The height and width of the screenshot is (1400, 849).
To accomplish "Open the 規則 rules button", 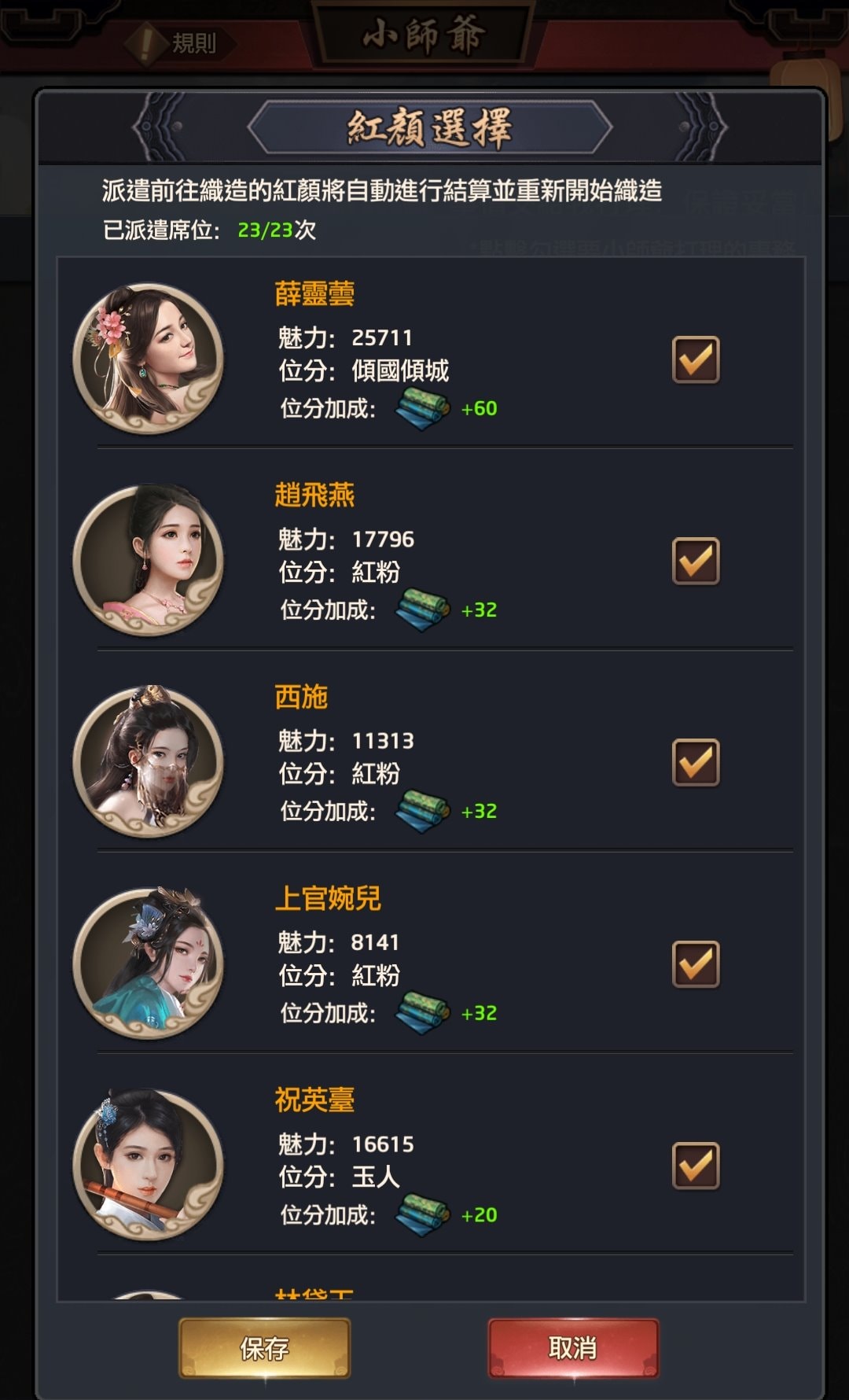I will click(x=182, y=42).
